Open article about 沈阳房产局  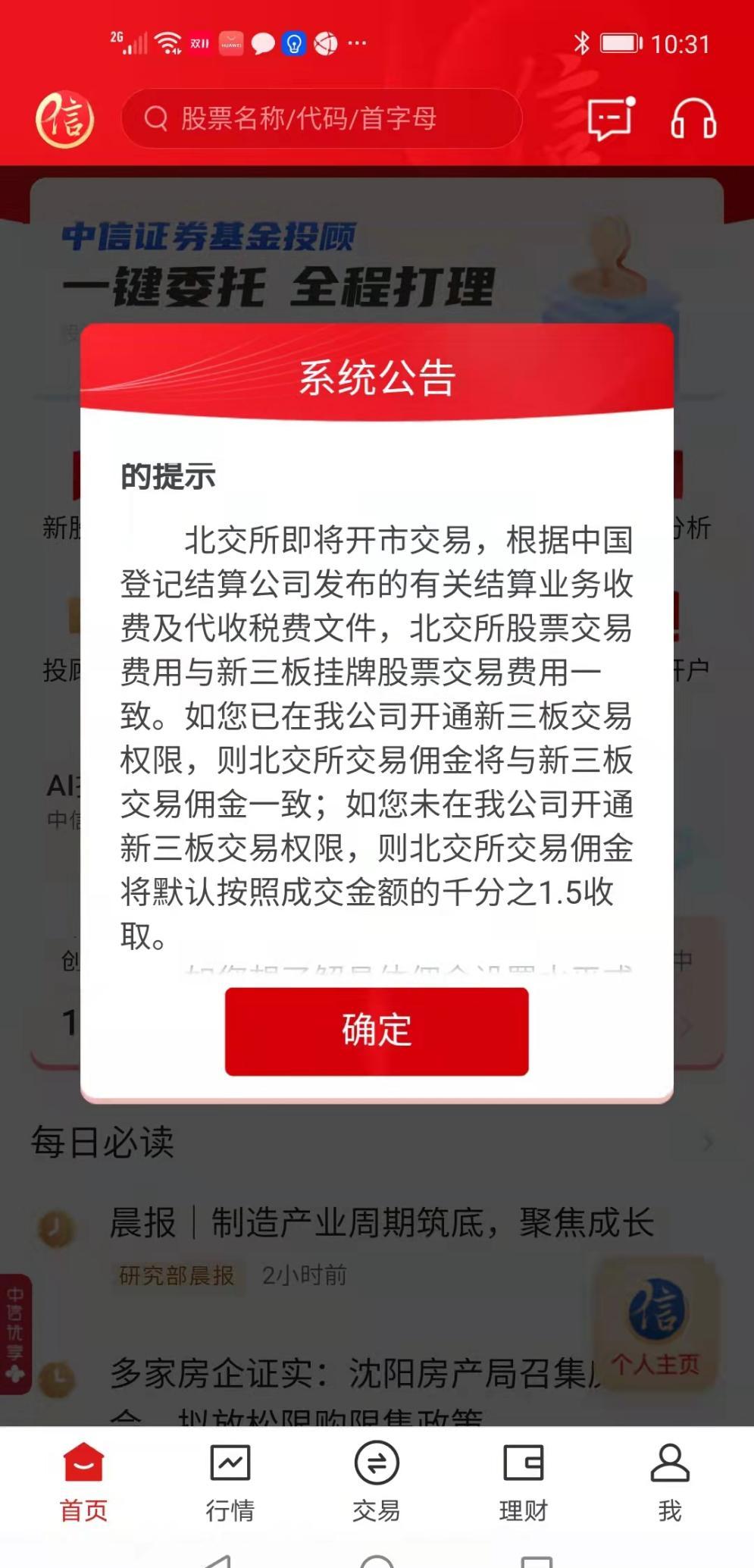click(356, 1374)
